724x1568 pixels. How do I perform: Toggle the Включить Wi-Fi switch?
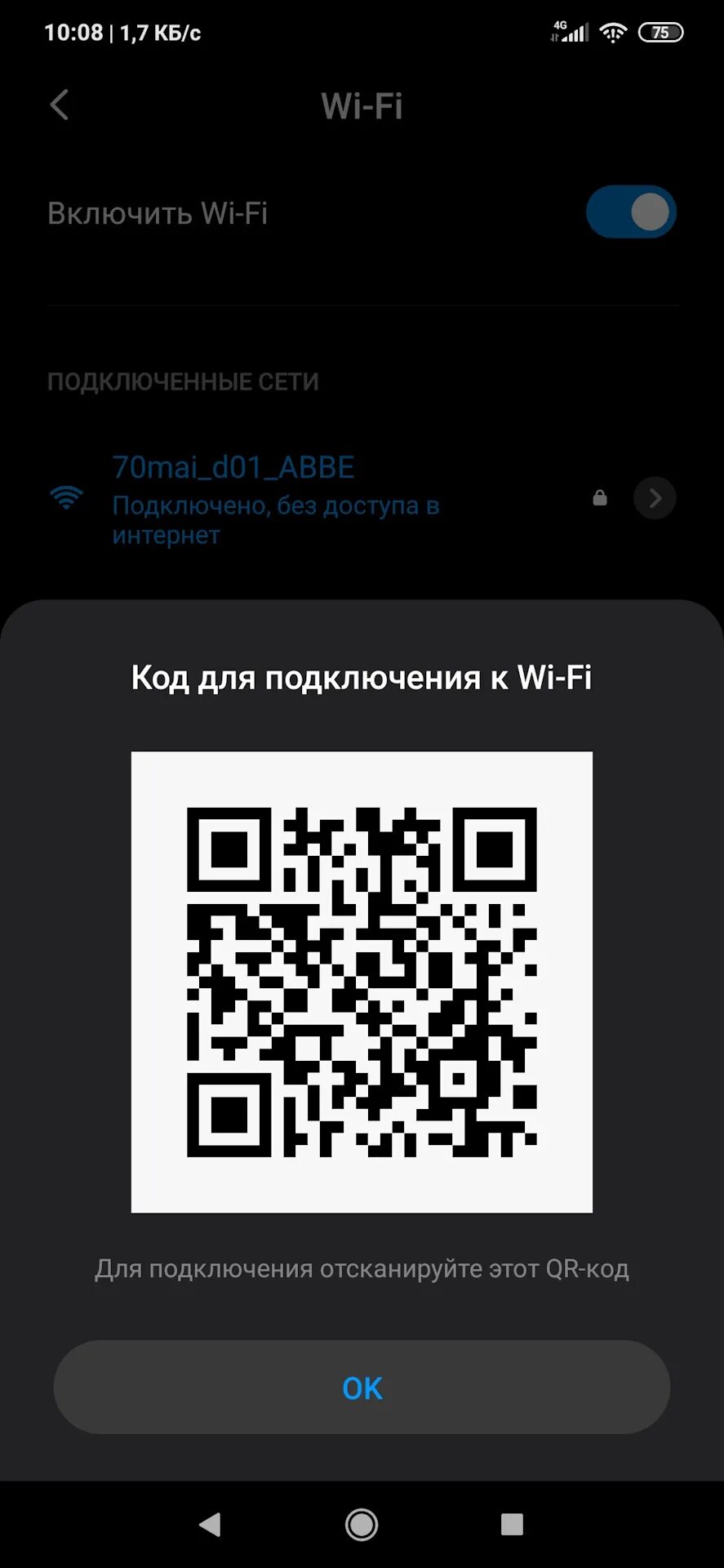pos(631,212)
